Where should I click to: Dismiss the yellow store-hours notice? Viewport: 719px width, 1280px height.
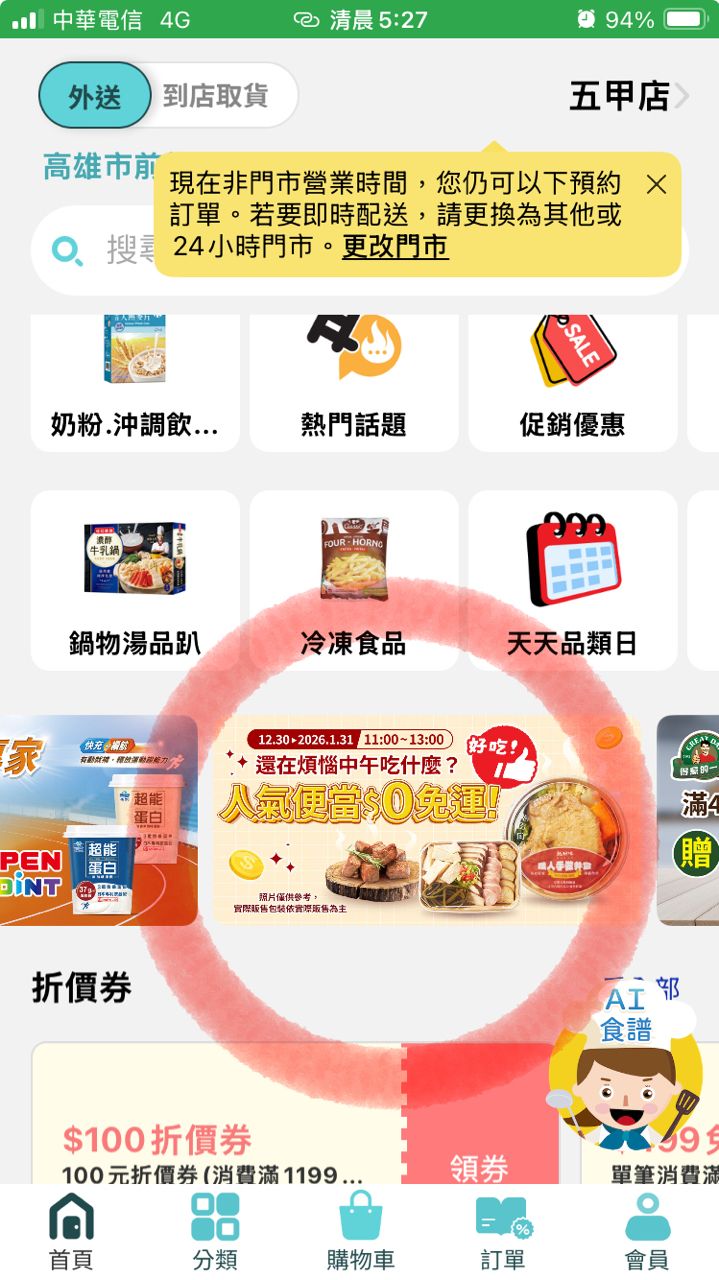coord(656,184)
